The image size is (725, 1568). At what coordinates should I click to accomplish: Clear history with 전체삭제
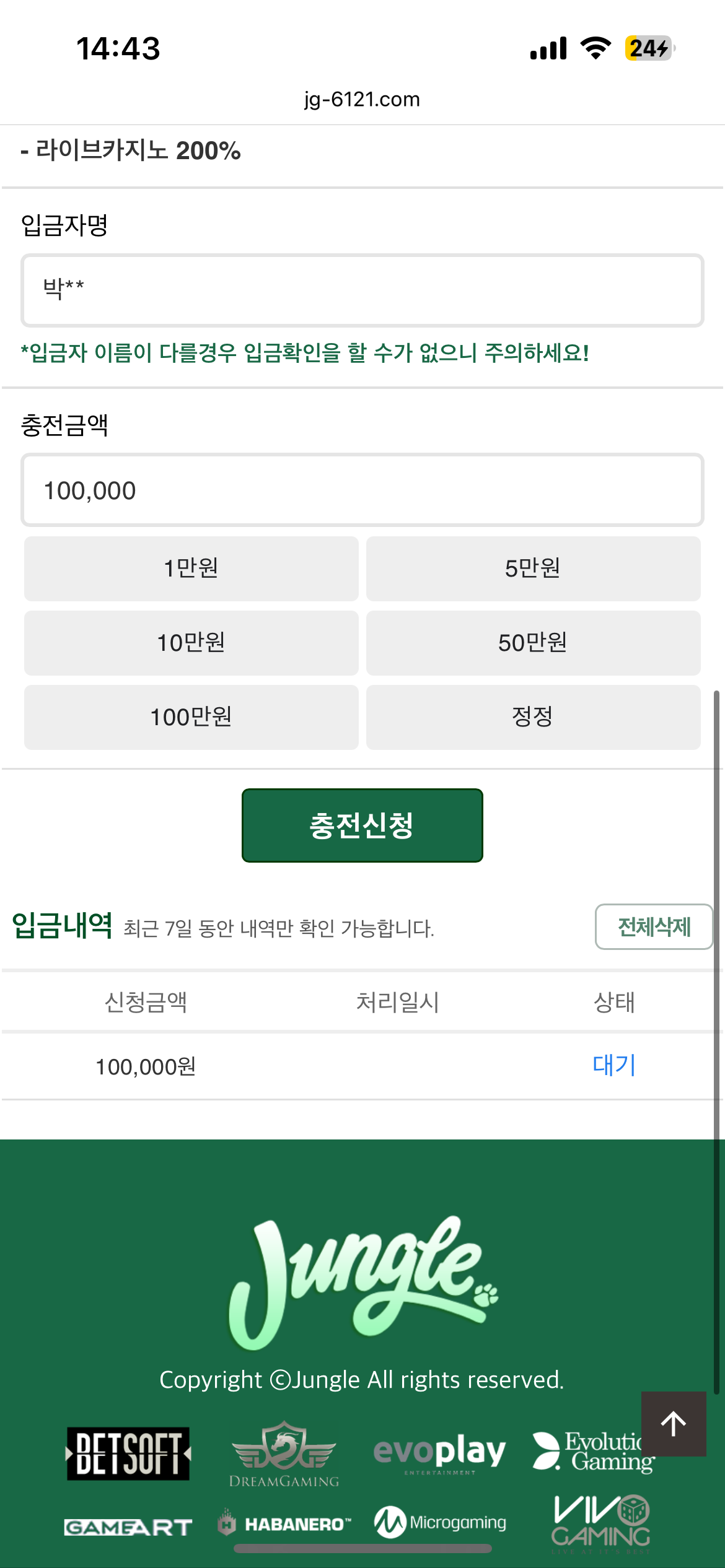pos(654,927)
